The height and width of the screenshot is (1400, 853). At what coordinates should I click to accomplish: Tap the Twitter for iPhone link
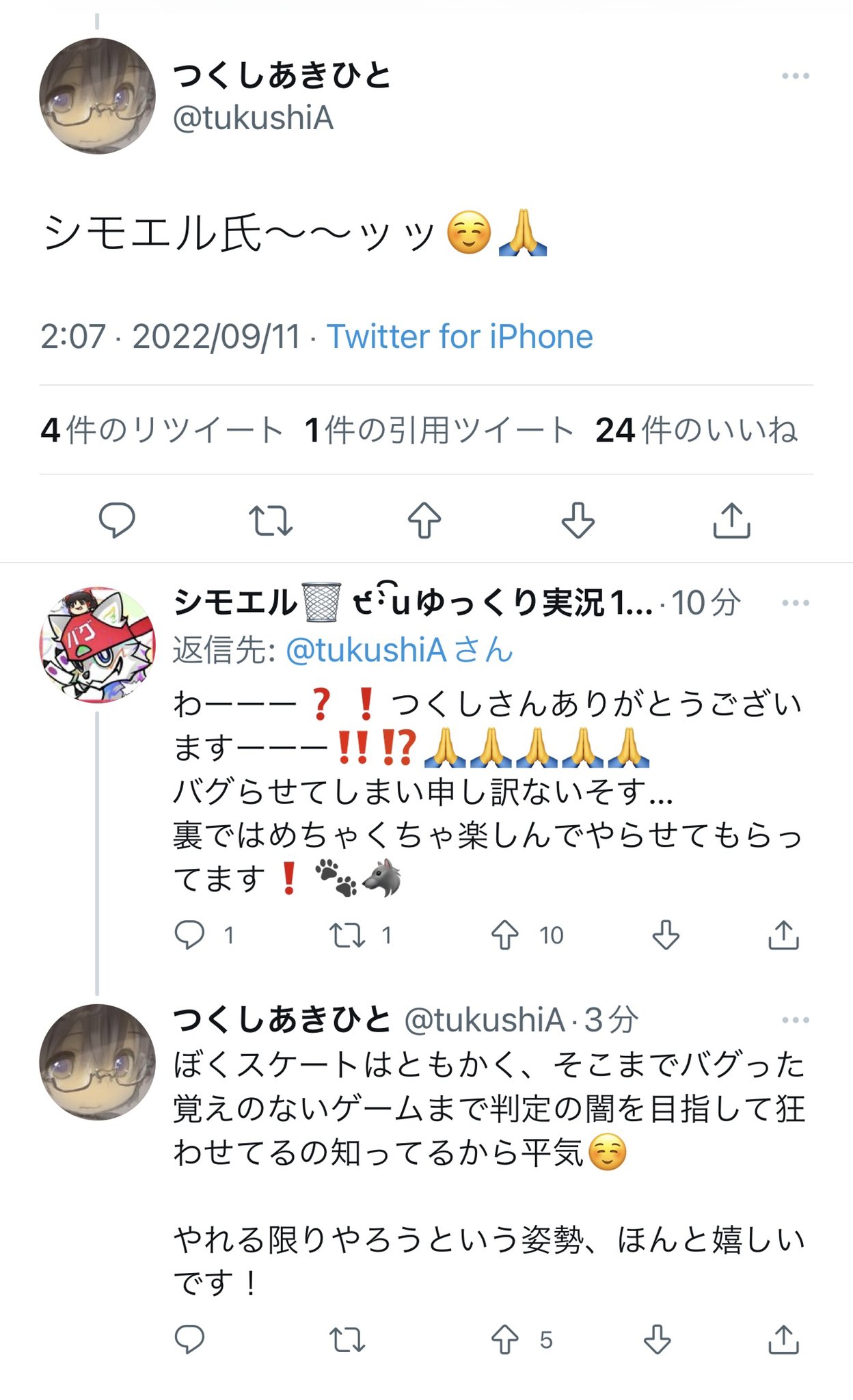tap(459, 336)
